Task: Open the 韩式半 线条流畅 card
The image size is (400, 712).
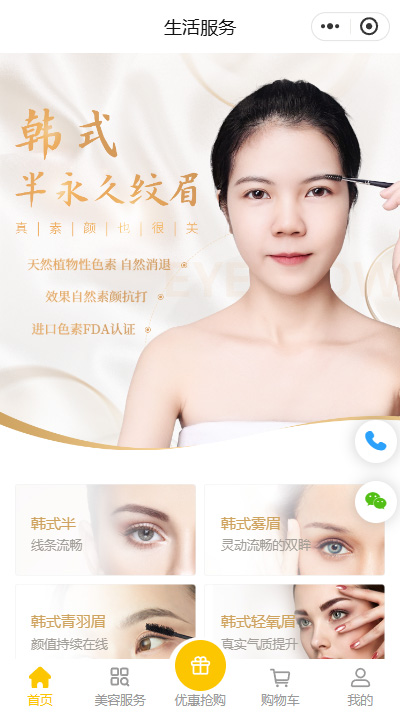Action: point(105,529)
